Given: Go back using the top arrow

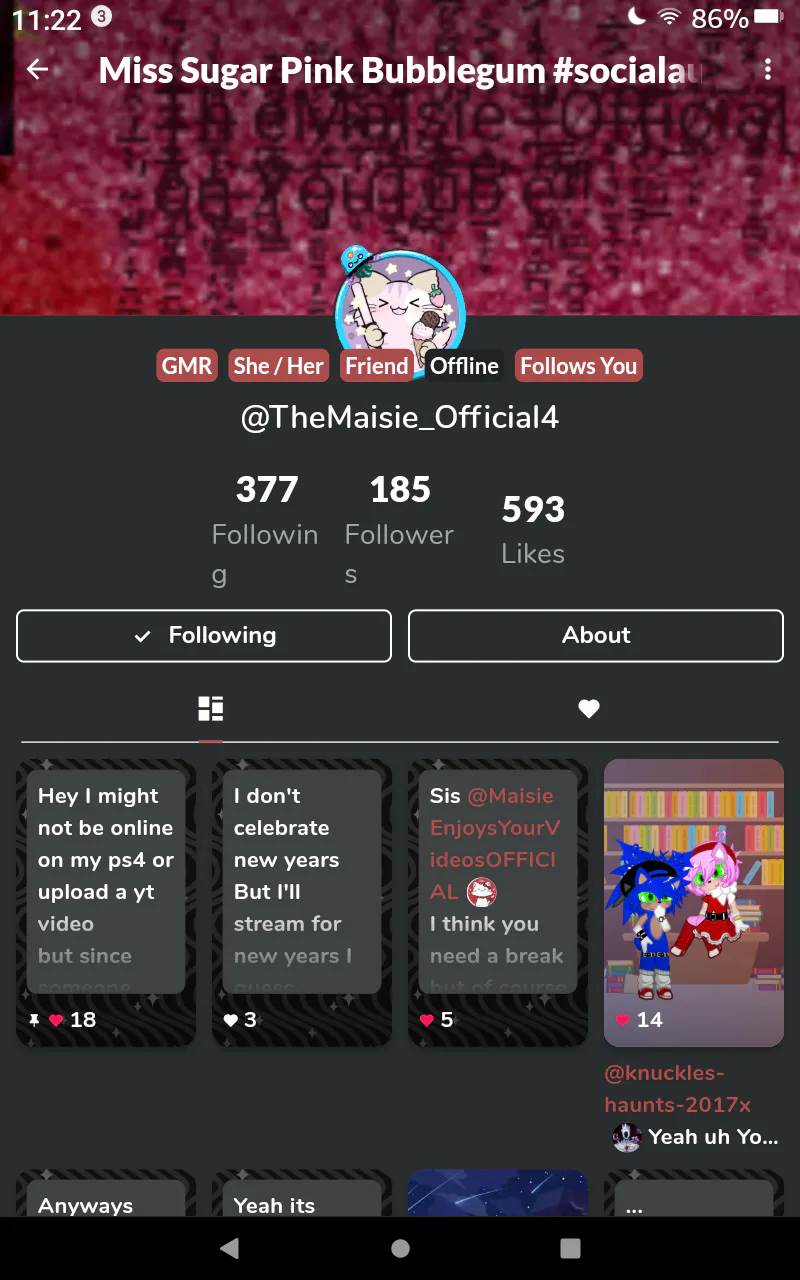Looking at the screenshot, I should tap(37, 70).
